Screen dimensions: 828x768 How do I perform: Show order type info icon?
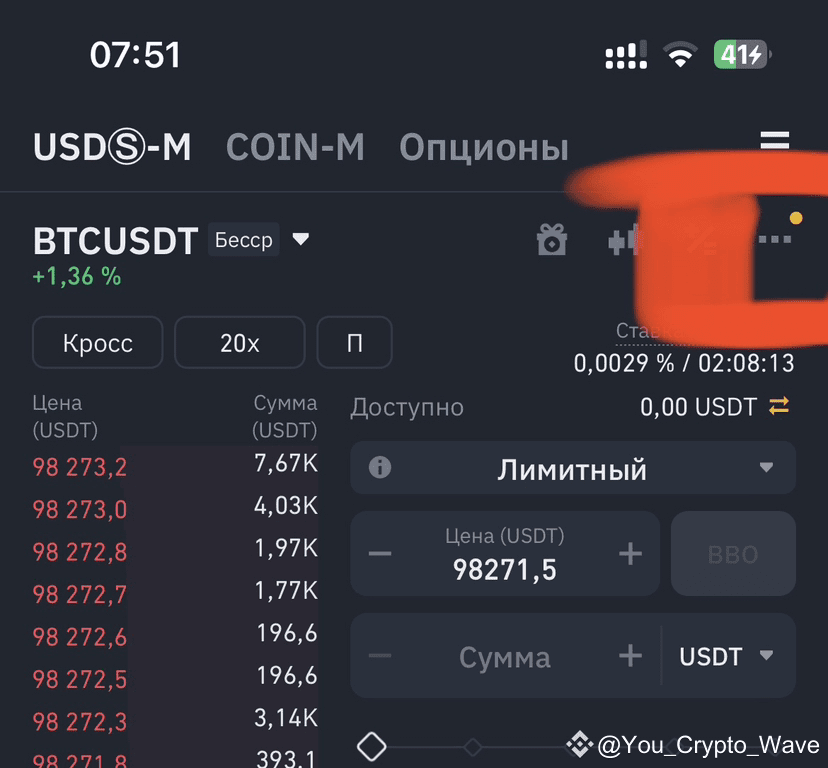pyautogui.click(x=380, y=467)
